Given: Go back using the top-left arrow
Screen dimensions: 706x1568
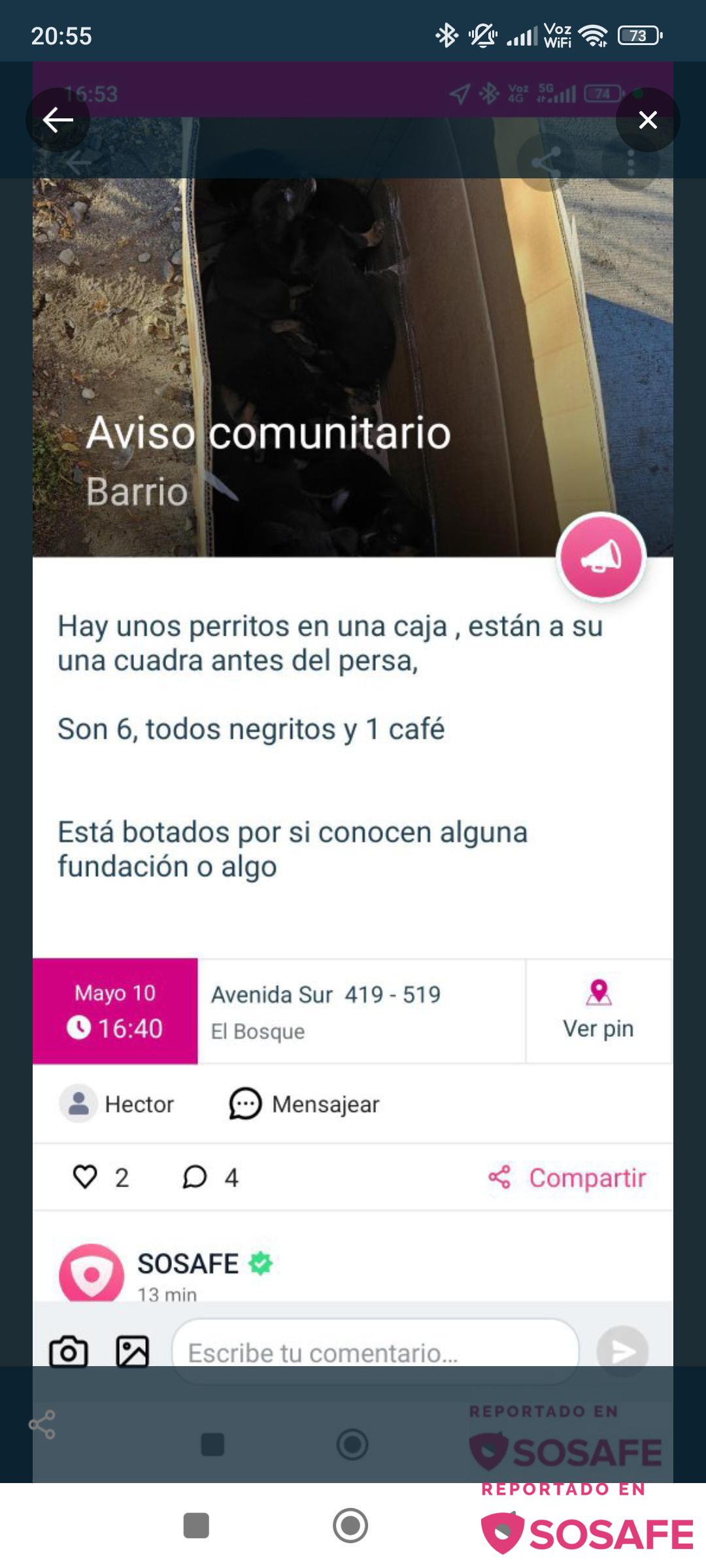Looking at the screenshot, I should tap(58, 120).
